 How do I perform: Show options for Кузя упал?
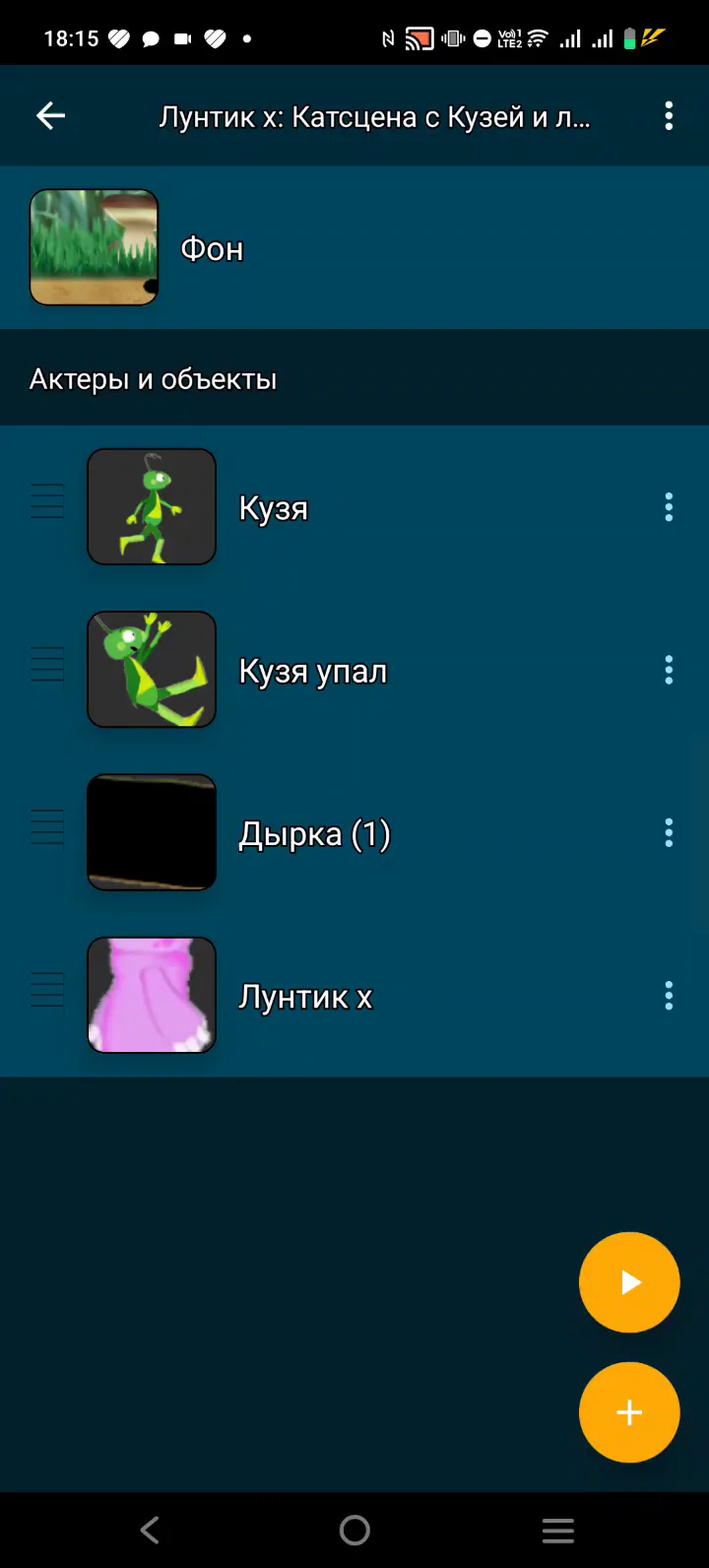pos(669,670)
